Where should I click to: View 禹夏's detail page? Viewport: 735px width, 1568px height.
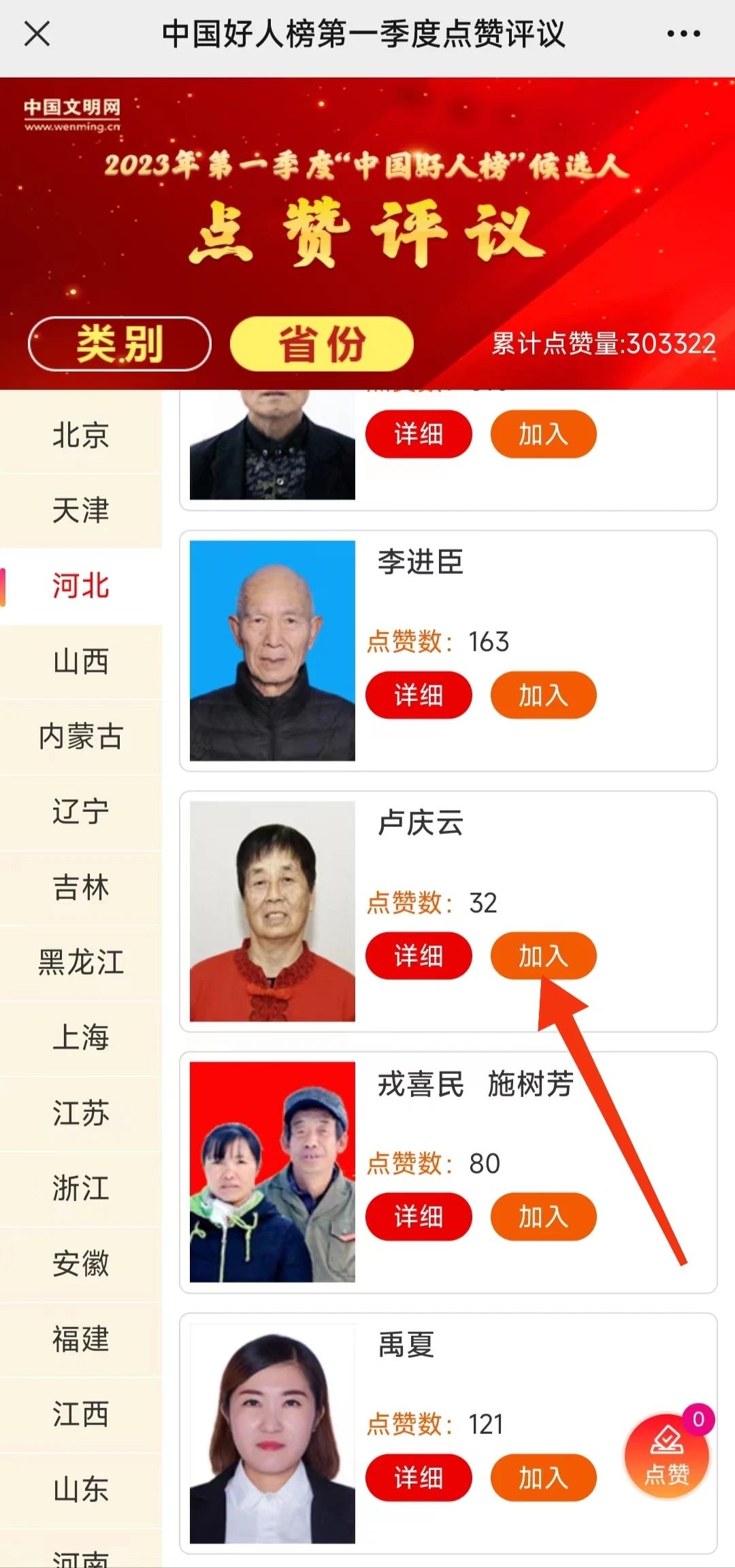click(x=419, y=1477)
